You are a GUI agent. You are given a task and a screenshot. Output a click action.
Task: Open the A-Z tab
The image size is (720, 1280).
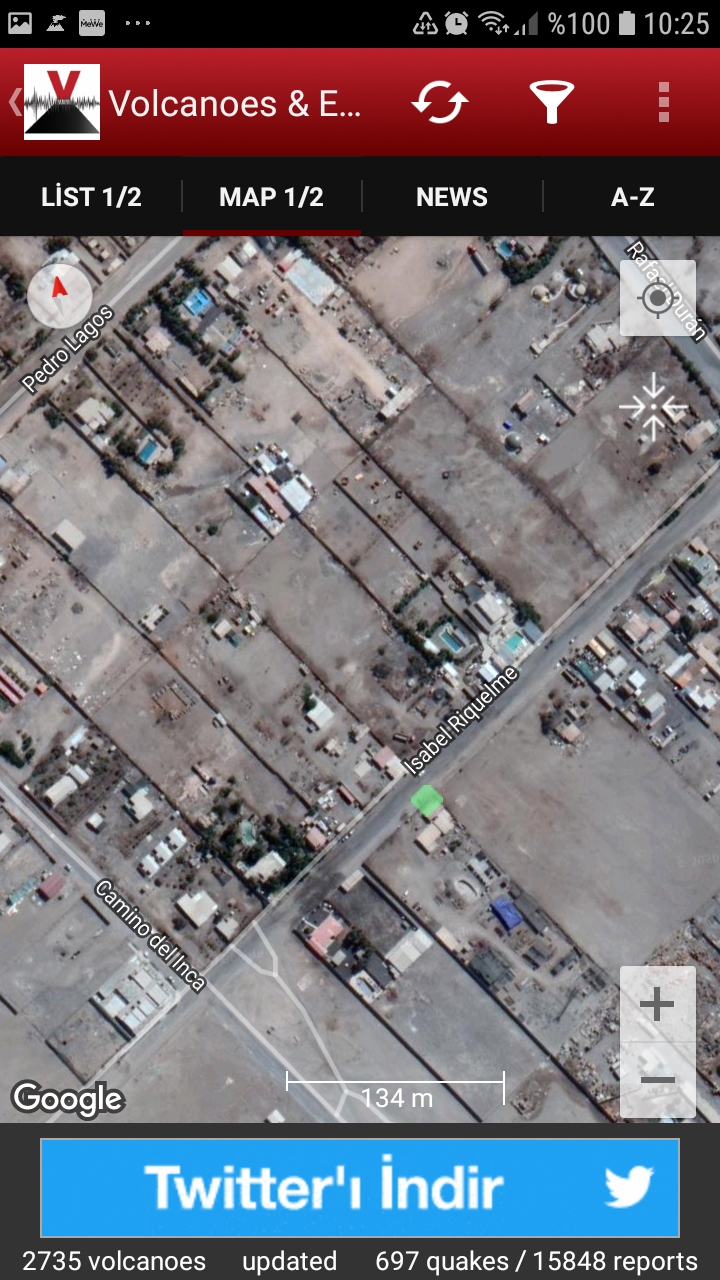[x=632, y=197]
